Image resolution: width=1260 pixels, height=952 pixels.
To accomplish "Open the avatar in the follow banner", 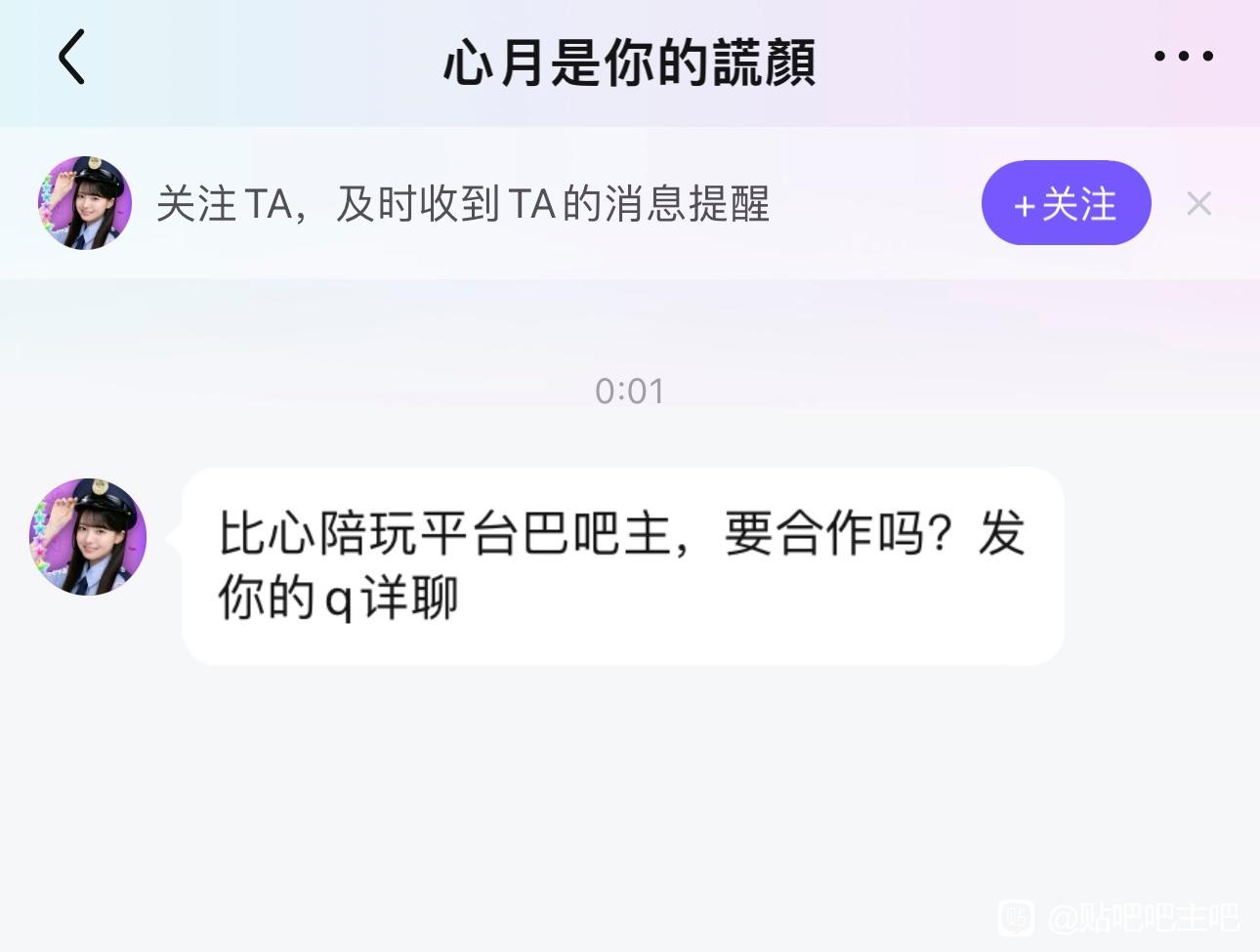I will tap(85, 203).
